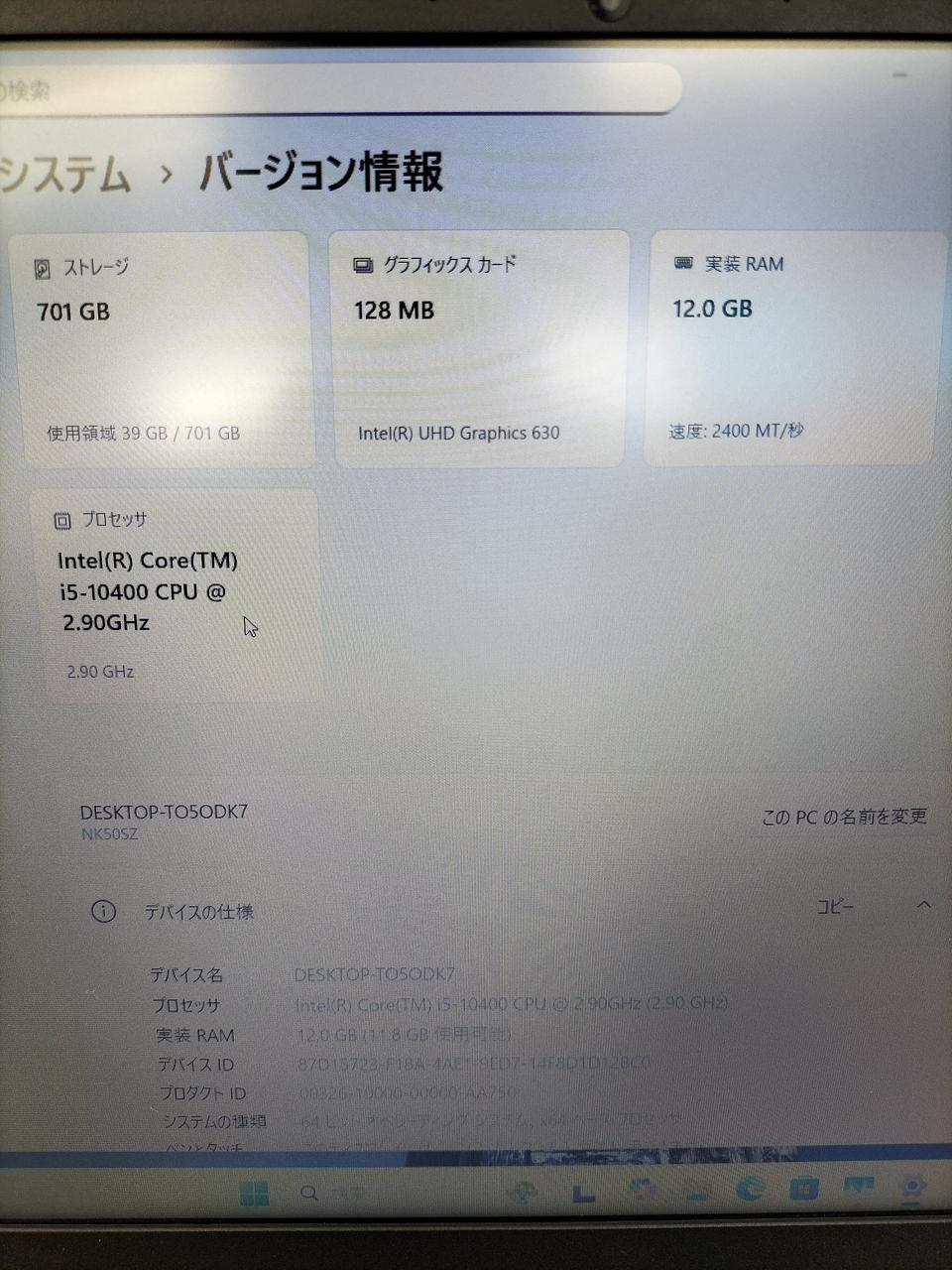Launch Microsoft Edge from the taskbar

tap(751, 1188)
